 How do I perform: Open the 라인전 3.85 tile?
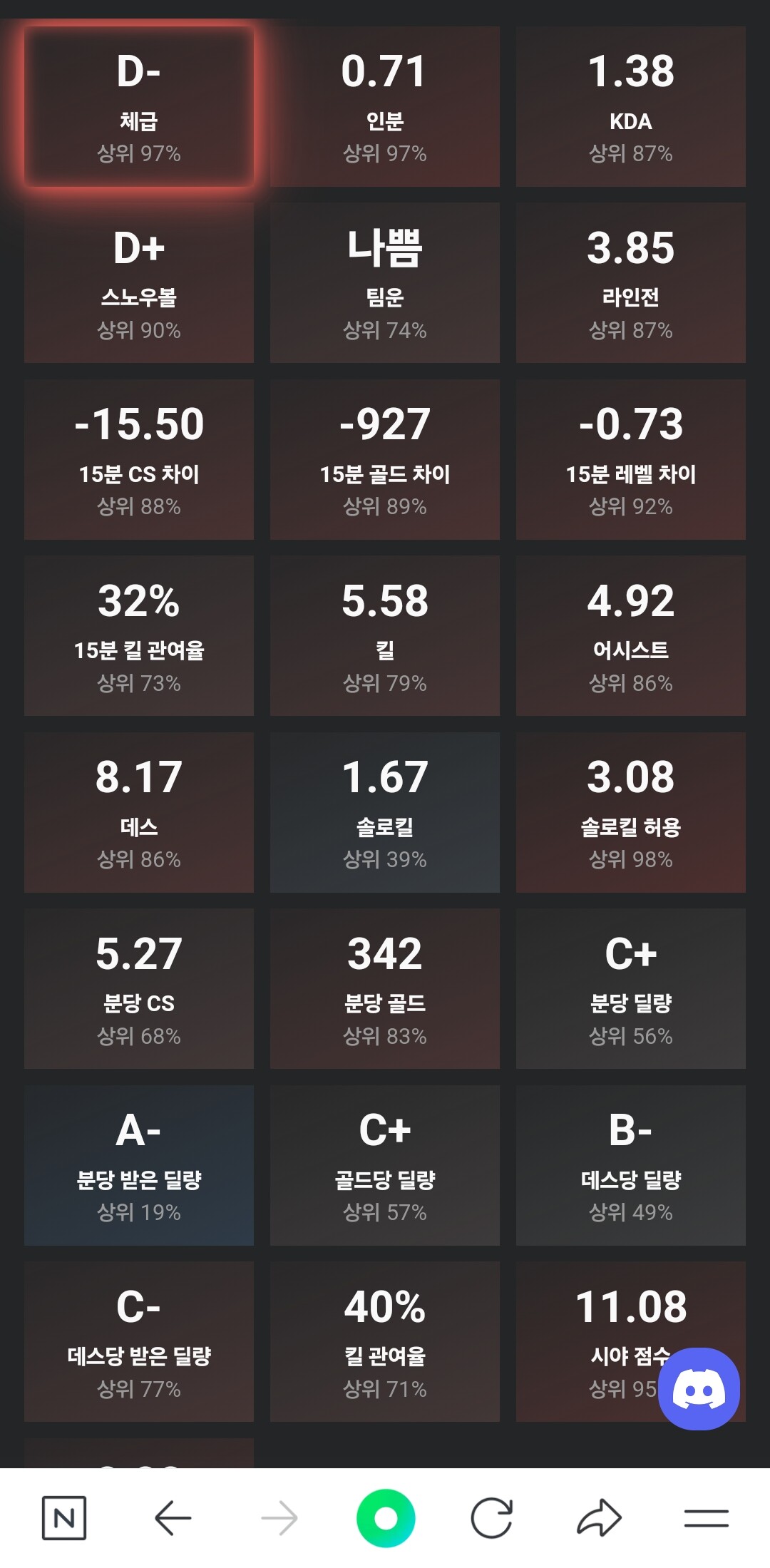click(631, 283)
